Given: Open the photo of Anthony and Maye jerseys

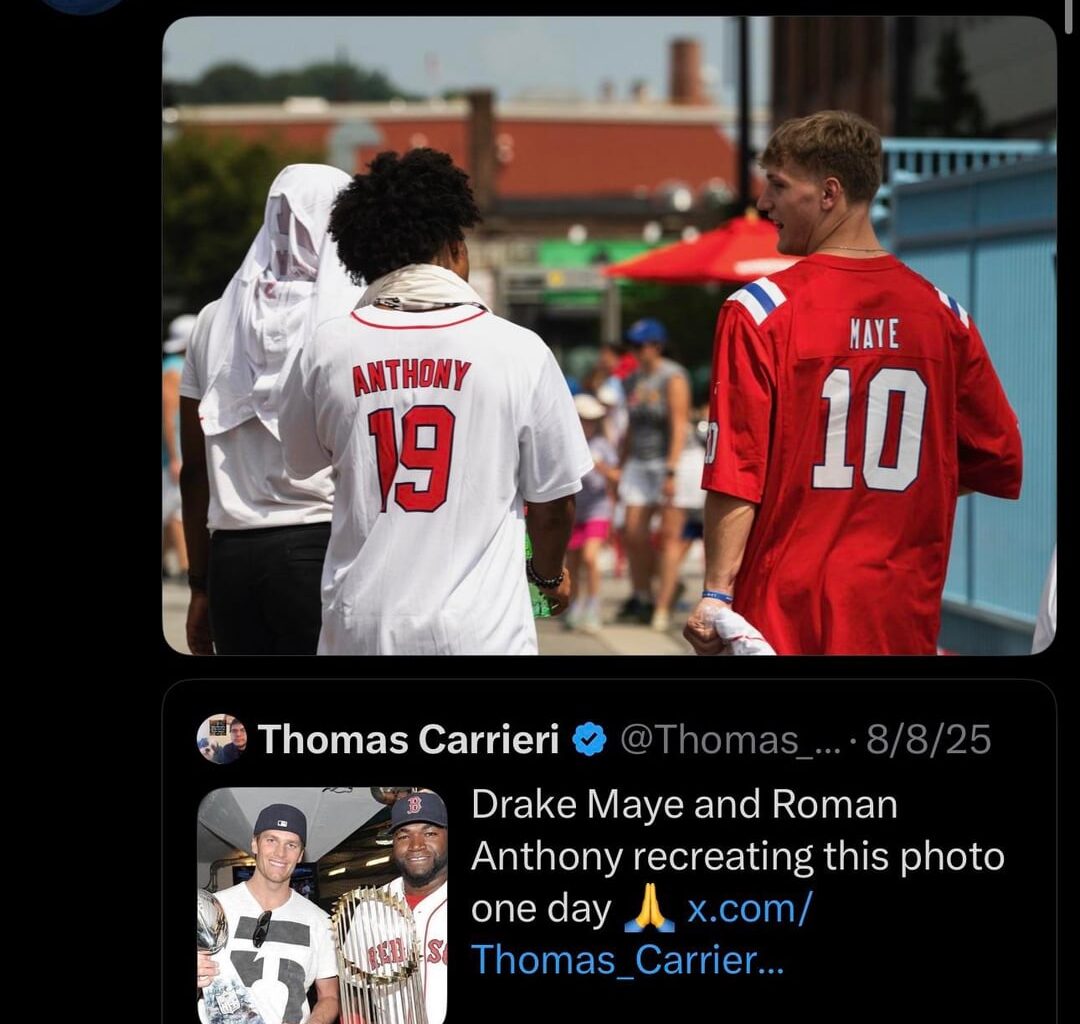Looking at the screenshot, I should [x=608, y=335].
